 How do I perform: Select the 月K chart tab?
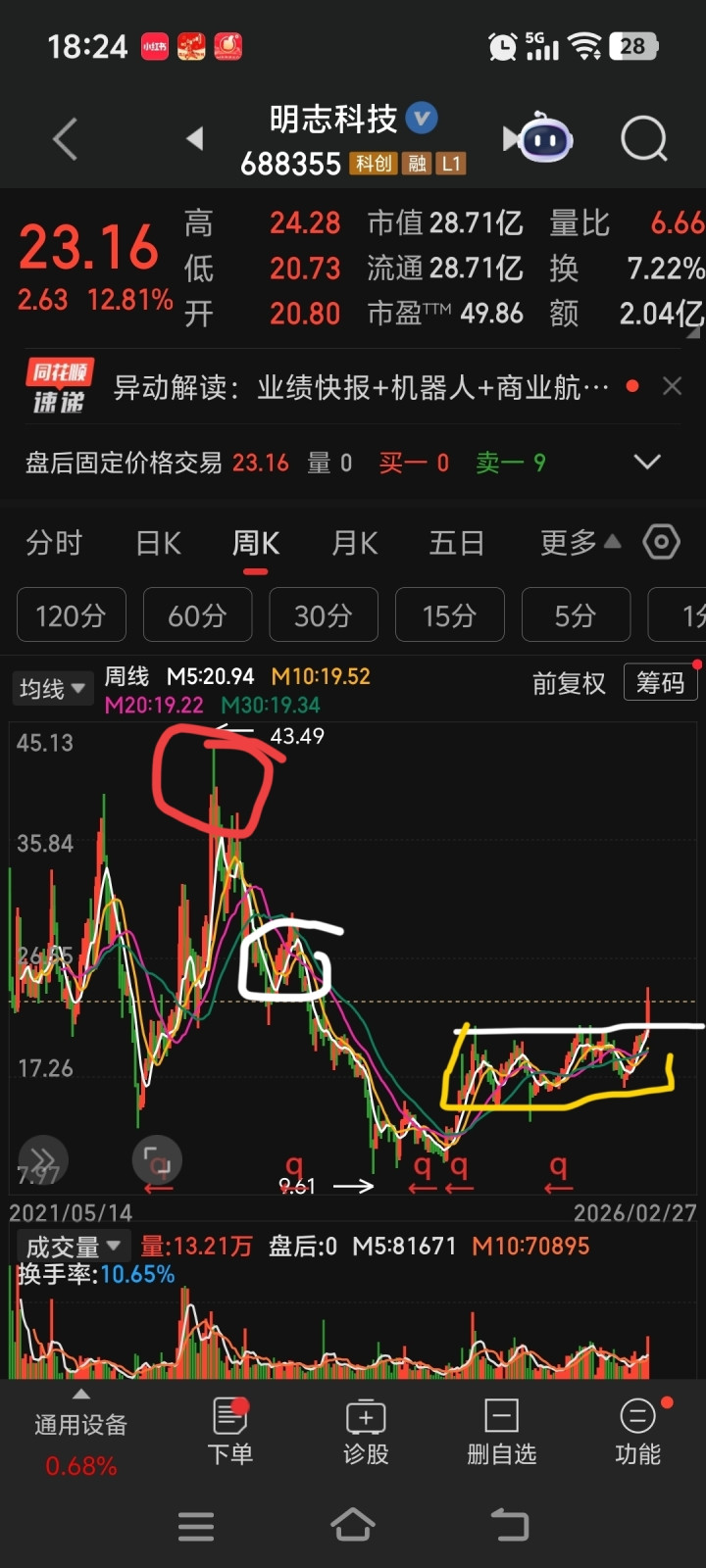tap(355, 543)
